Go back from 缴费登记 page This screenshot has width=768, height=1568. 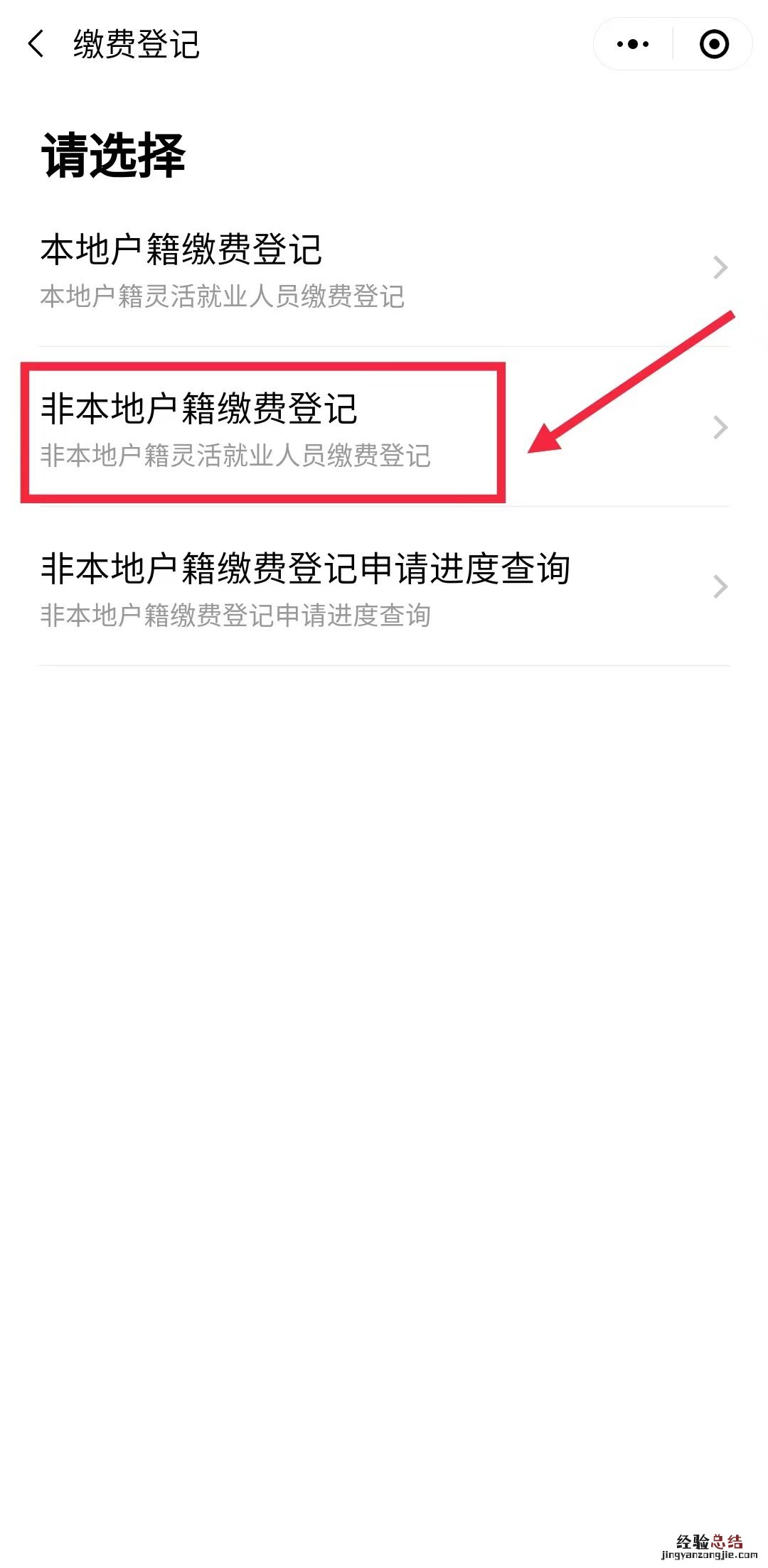(x=36, y=44)
